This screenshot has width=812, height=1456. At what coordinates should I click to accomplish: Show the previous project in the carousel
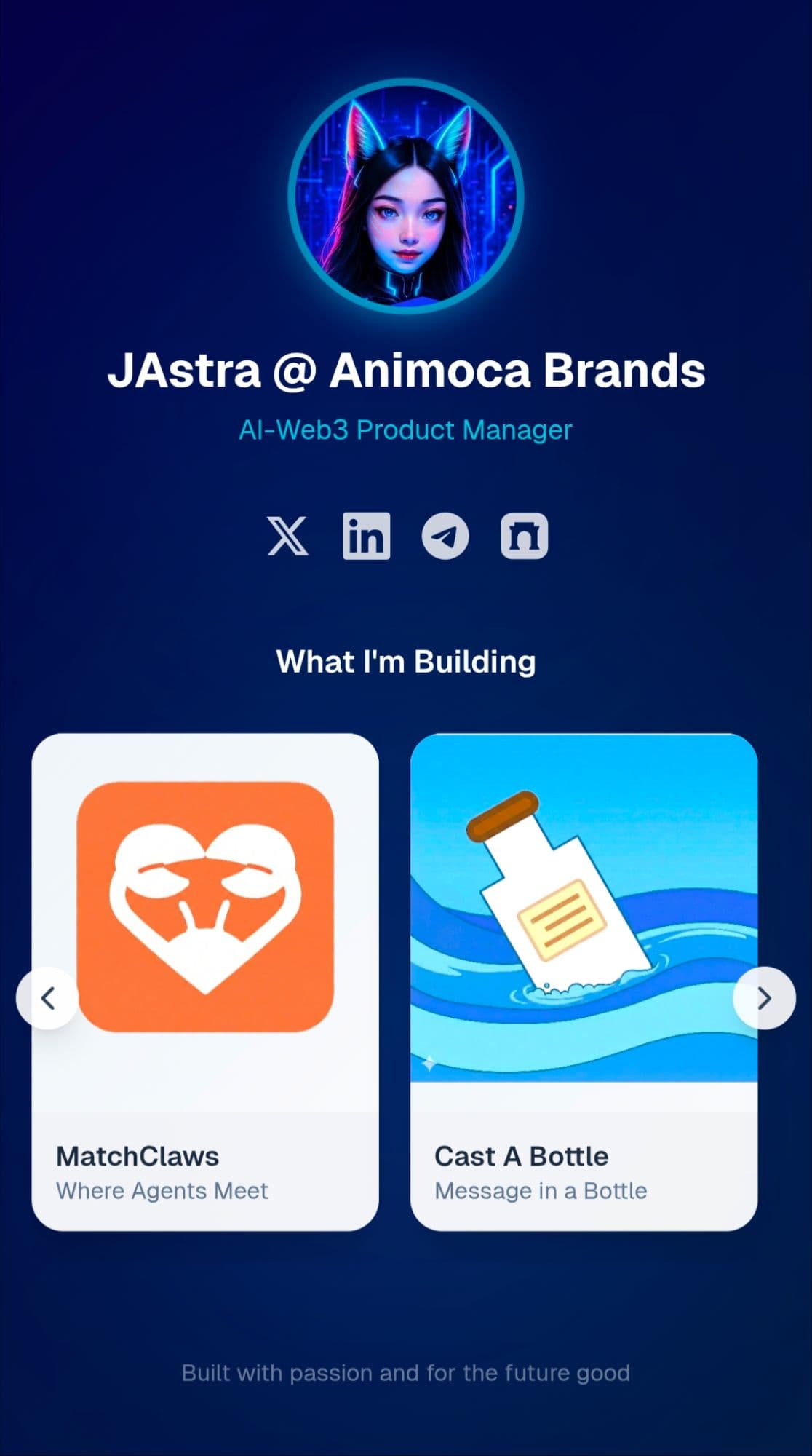(x=47, y=998)
